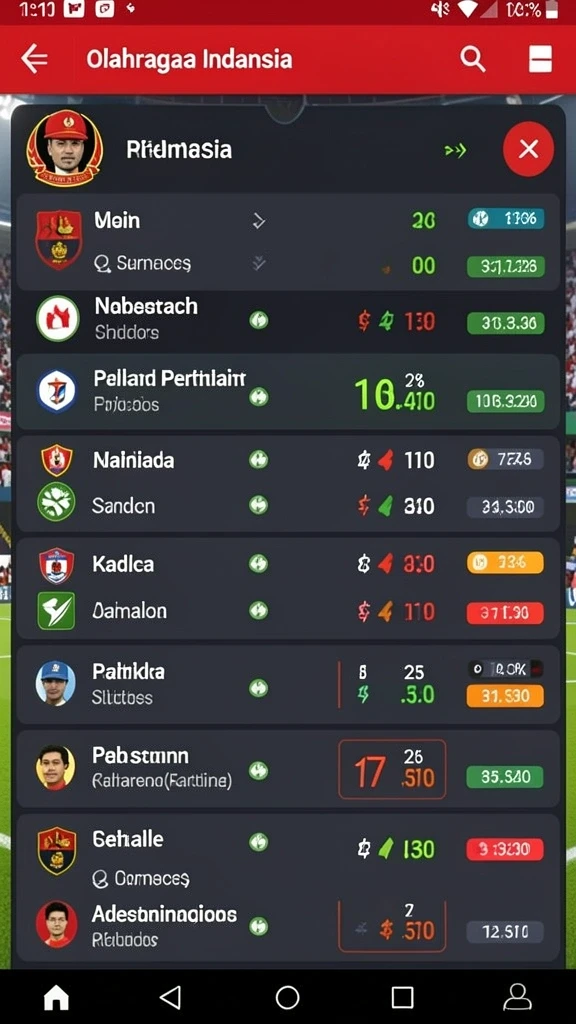Open the menu icon beside search

[x=540, y=59]
